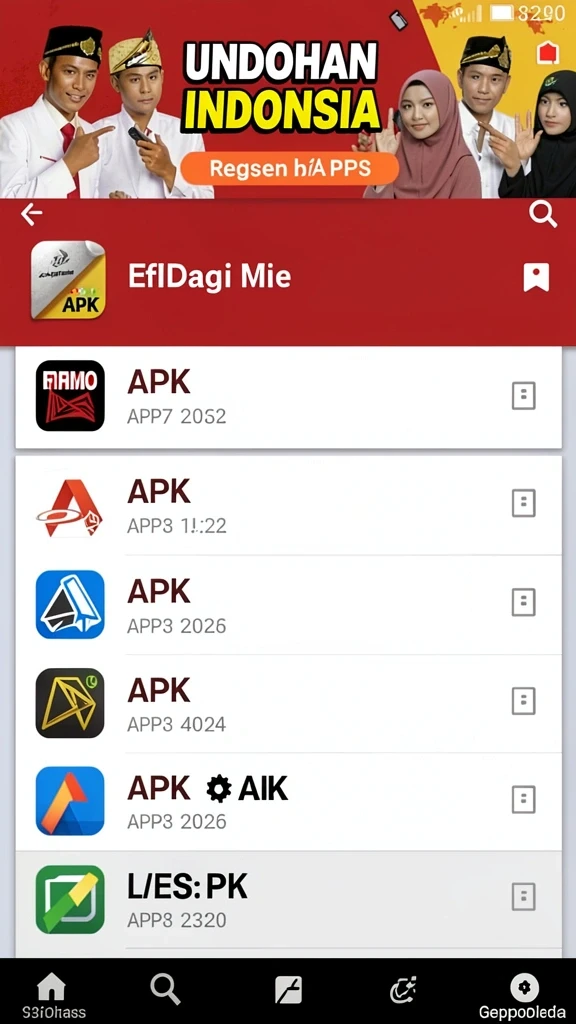This screenshot has width=576, height=1024.
Task: Open the L/ES:PK row
Action: coord(288,900)
